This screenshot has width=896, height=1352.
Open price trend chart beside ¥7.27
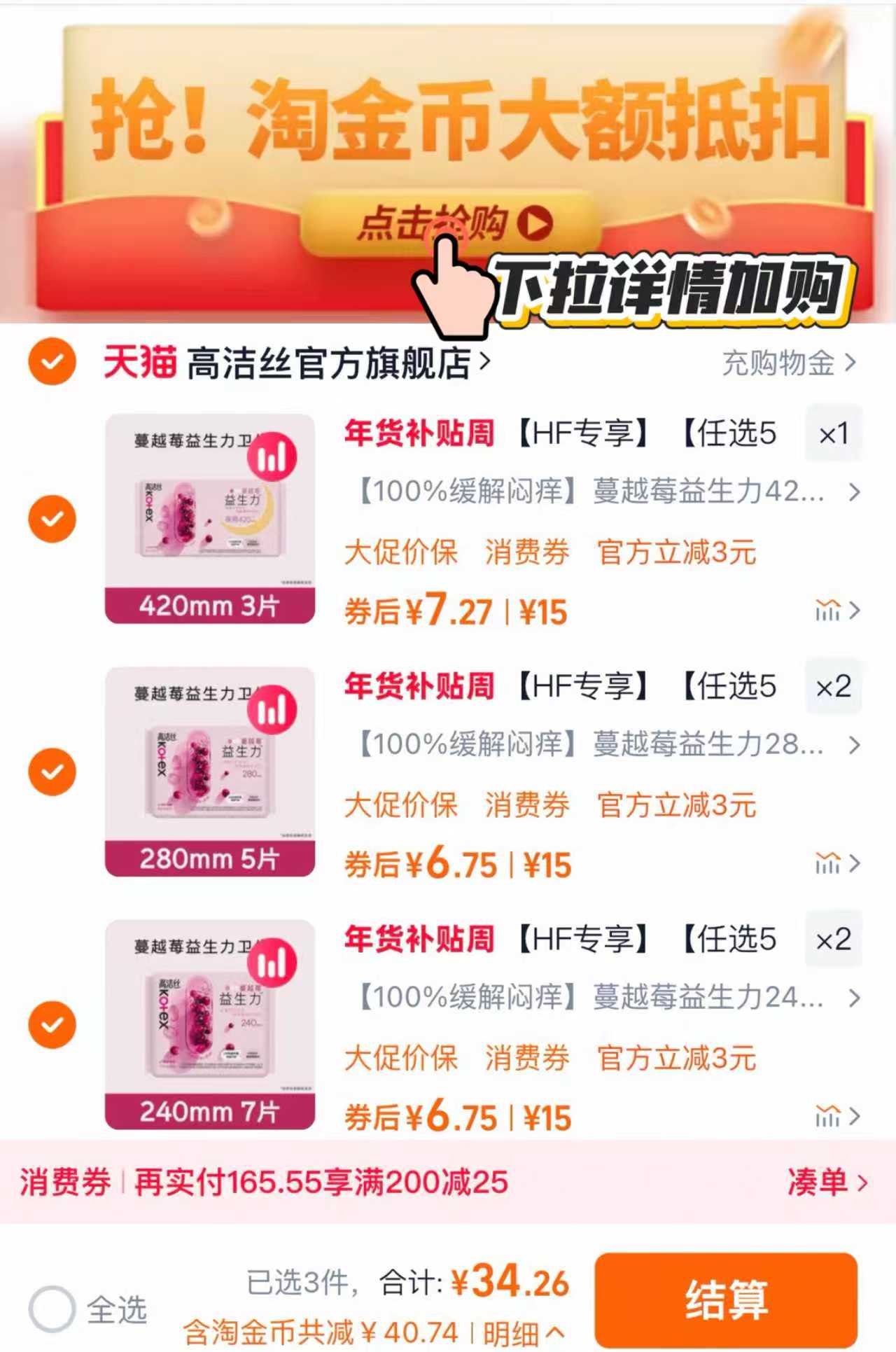829,608
